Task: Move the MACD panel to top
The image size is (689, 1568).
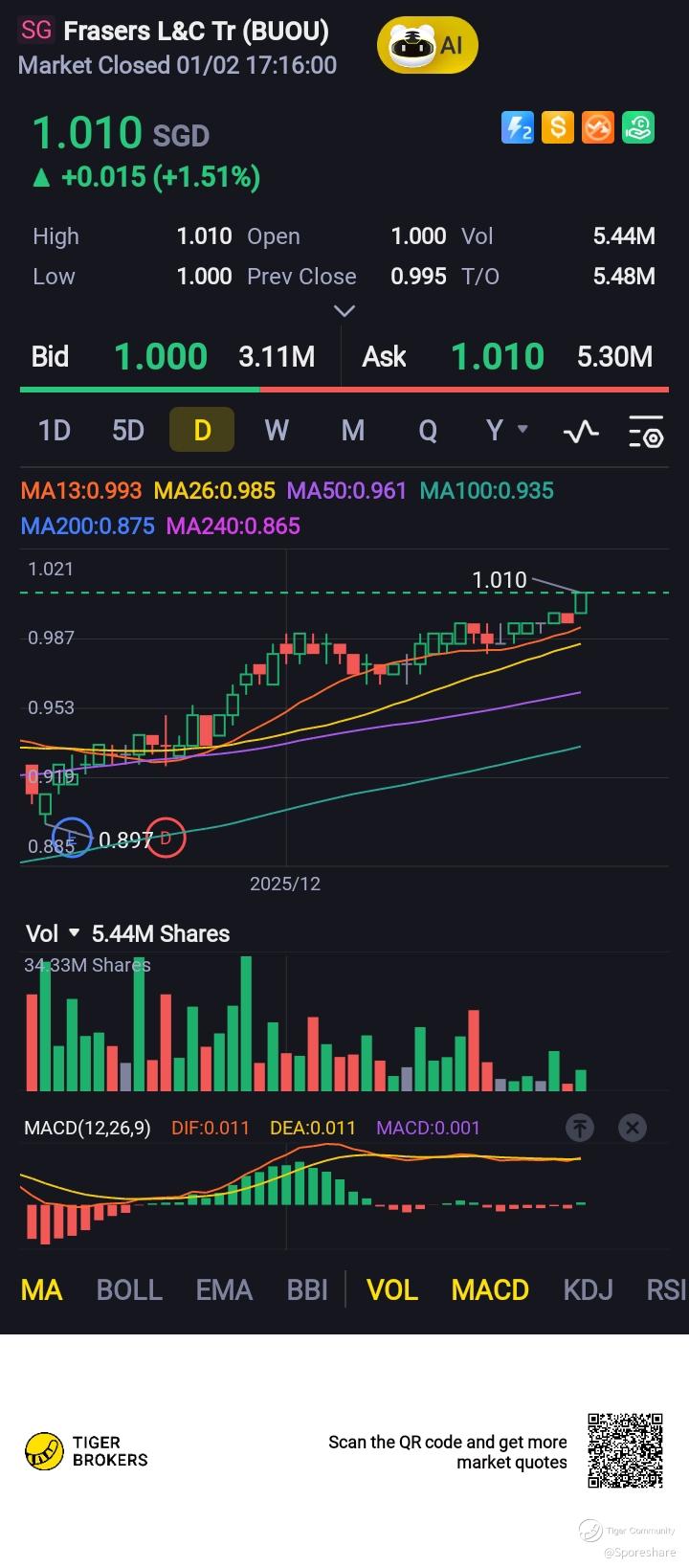Action: [x=580, y=1128]
